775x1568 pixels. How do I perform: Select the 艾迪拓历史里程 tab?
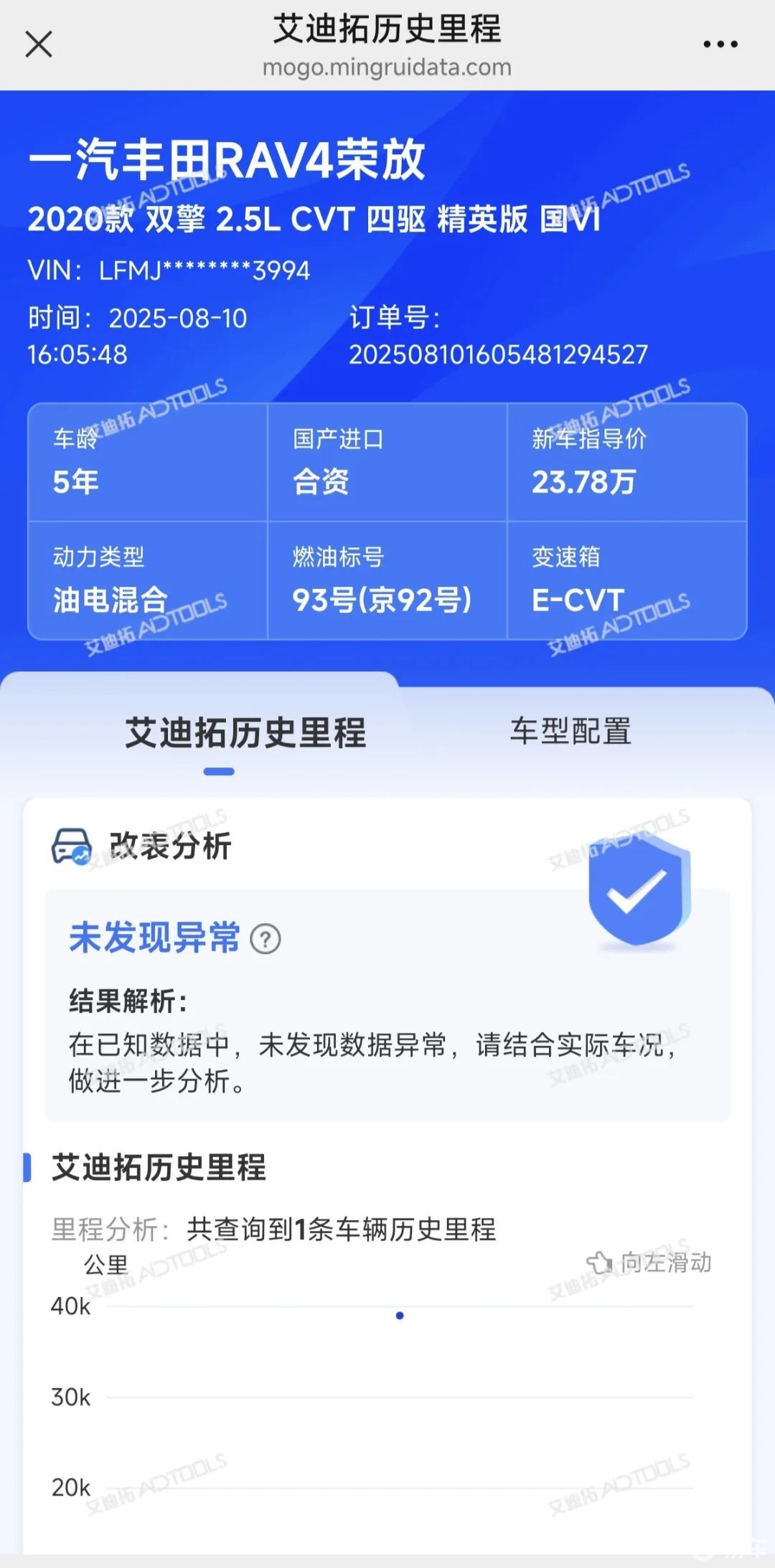coord(245,733)
